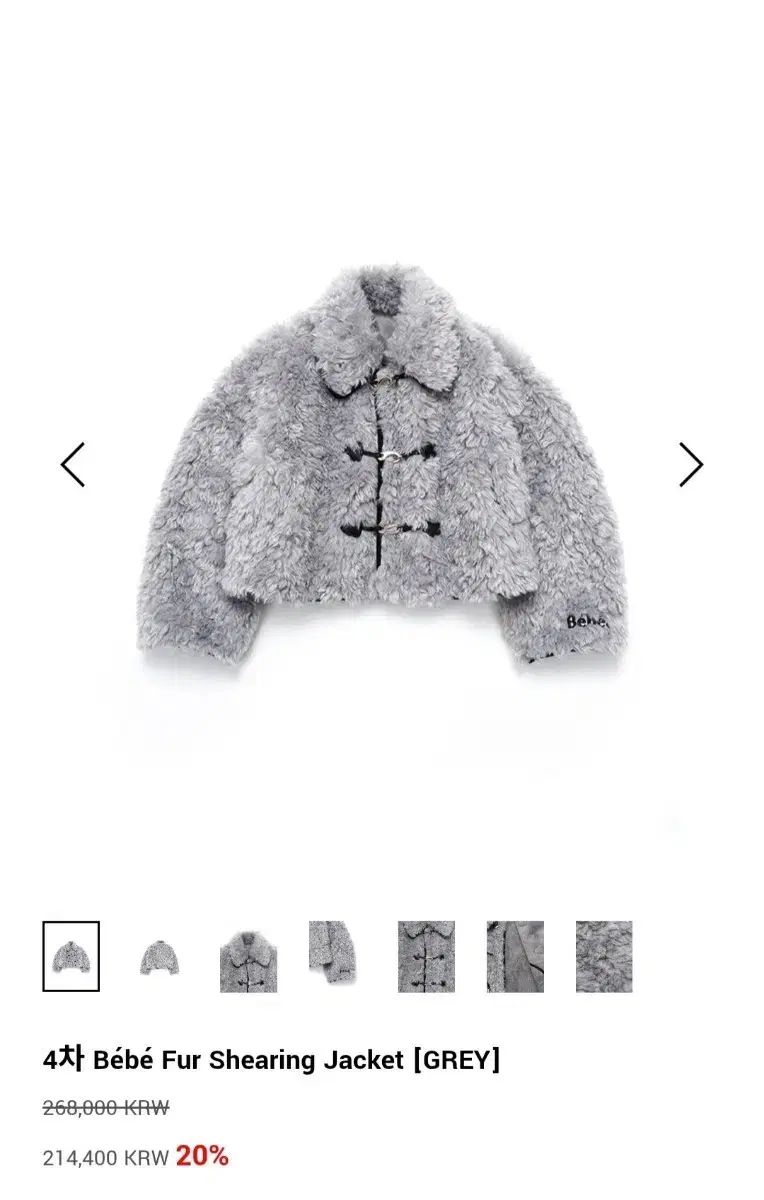Select the highlighted front-view jacket thumbnail
This screenshot has height=1200, width=764.
71,956
